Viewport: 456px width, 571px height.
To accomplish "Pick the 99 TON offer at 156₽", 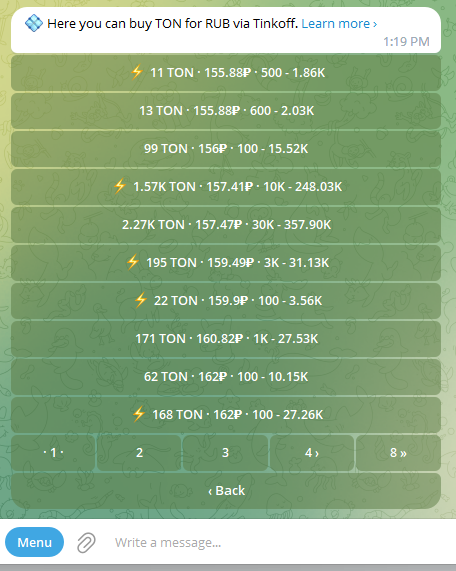I will 226,149.
